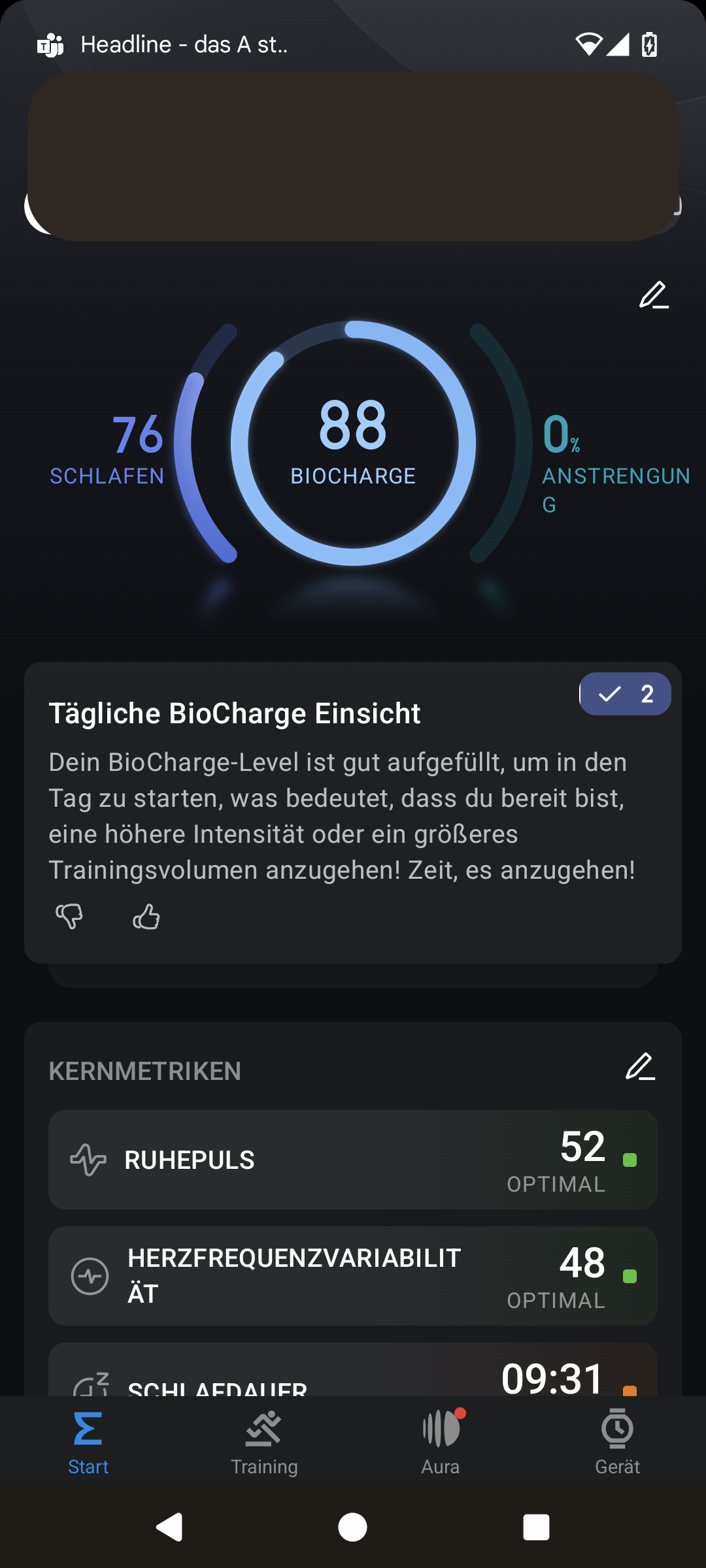Screen dimensions: 706x1568
Task: Switch to the Gerät tab
Action: click(617, 1442)
